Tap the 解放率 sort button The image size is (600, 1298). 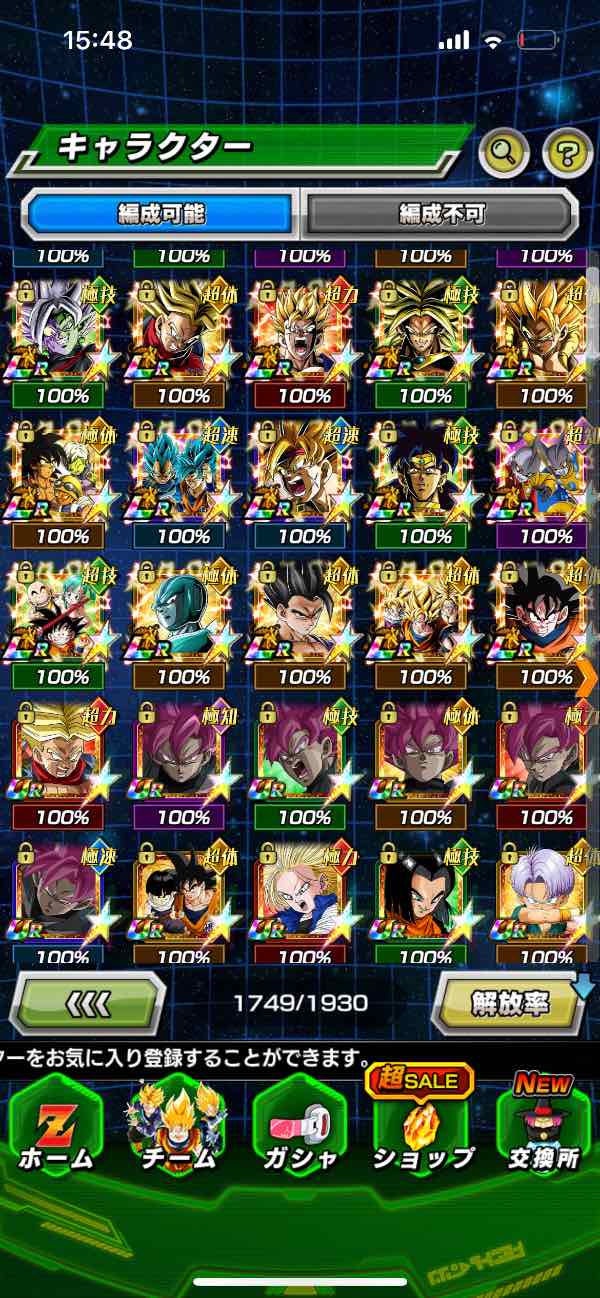(x=509, y=1002)
